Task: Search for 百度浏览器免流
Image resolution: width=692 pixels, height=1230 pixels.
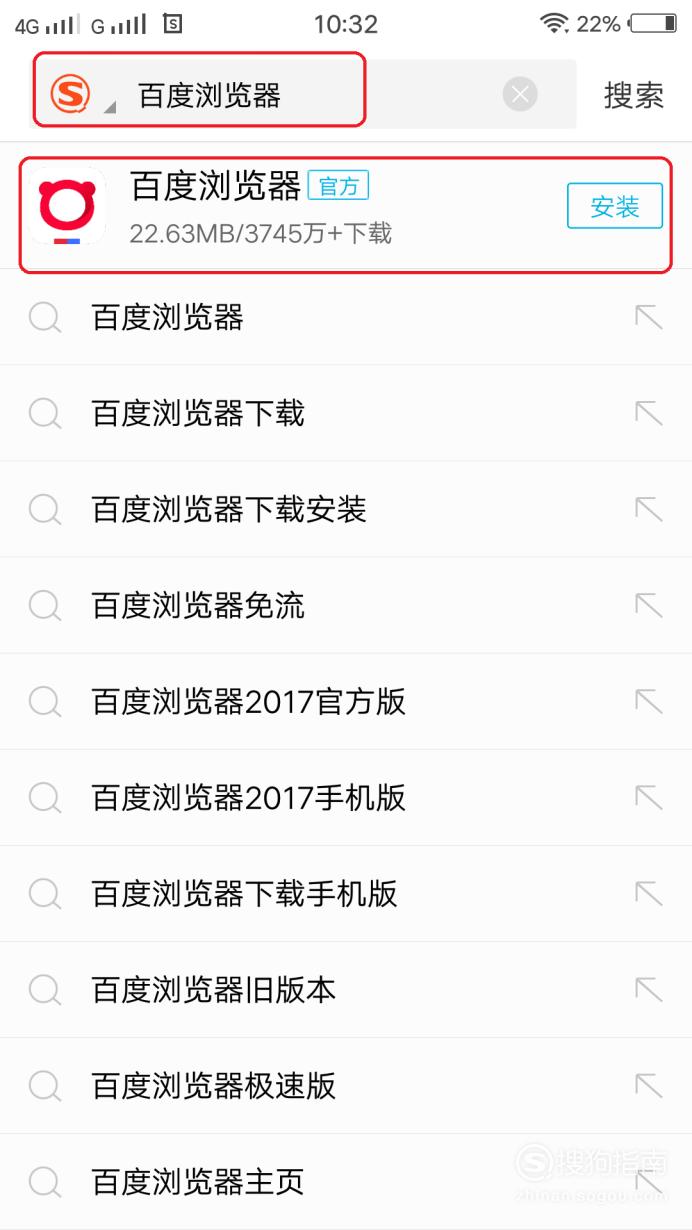Action: click(x=346, y=605)
